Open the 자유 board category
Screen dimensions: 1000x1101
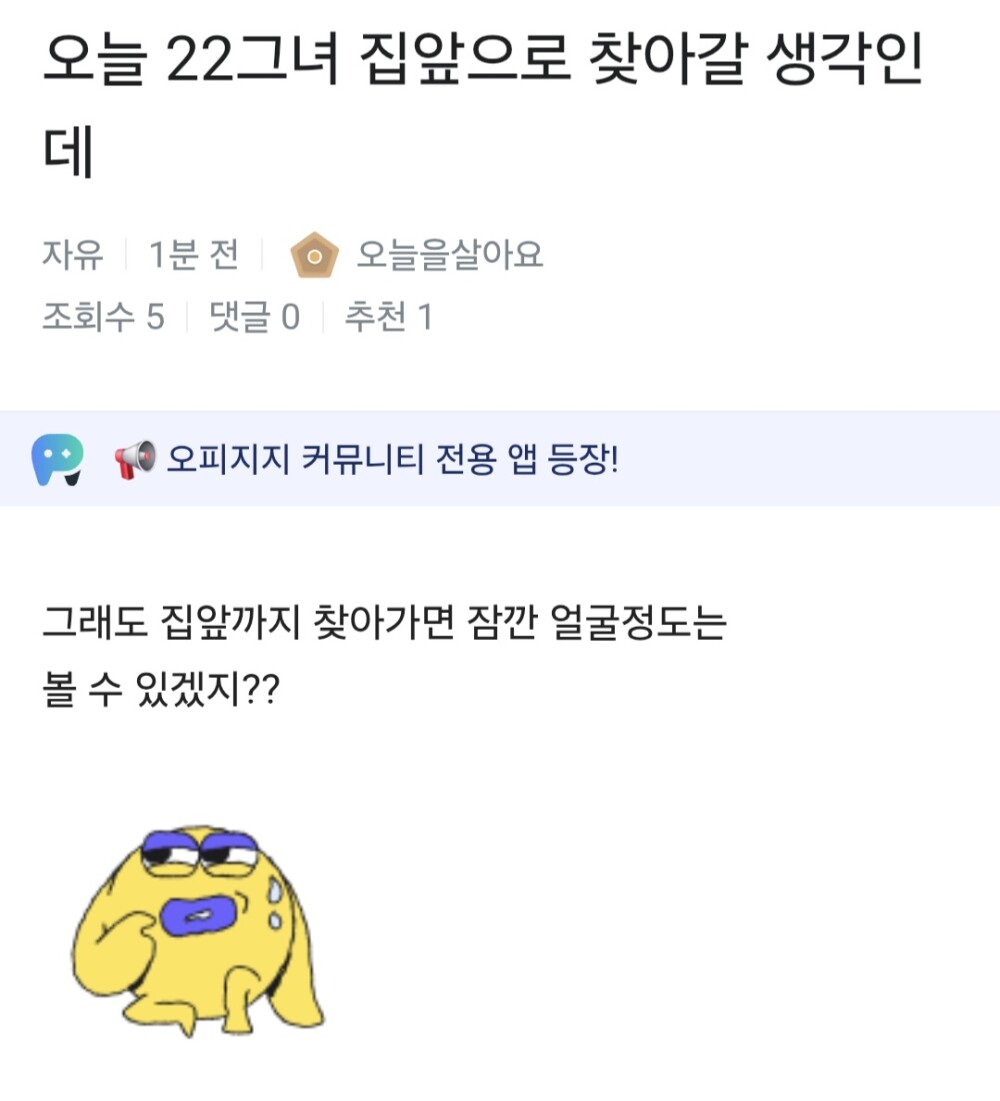point(72,256)
